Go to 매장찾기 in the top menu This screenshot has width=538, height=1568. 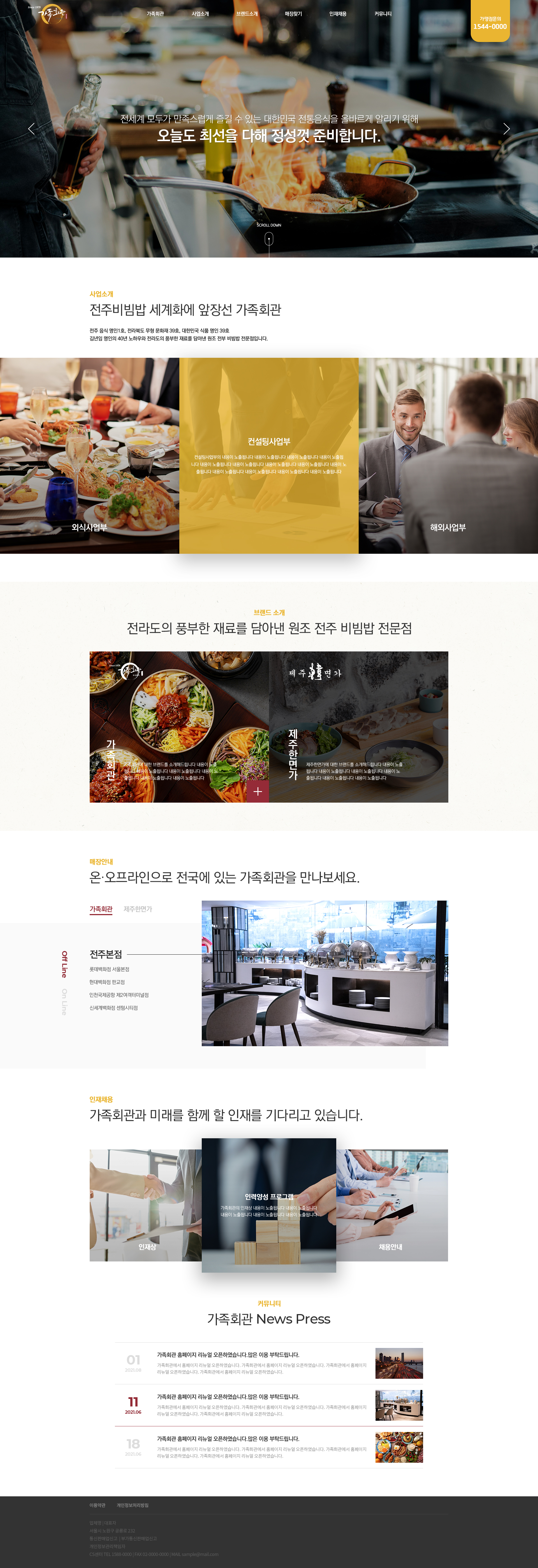[293, 14]
